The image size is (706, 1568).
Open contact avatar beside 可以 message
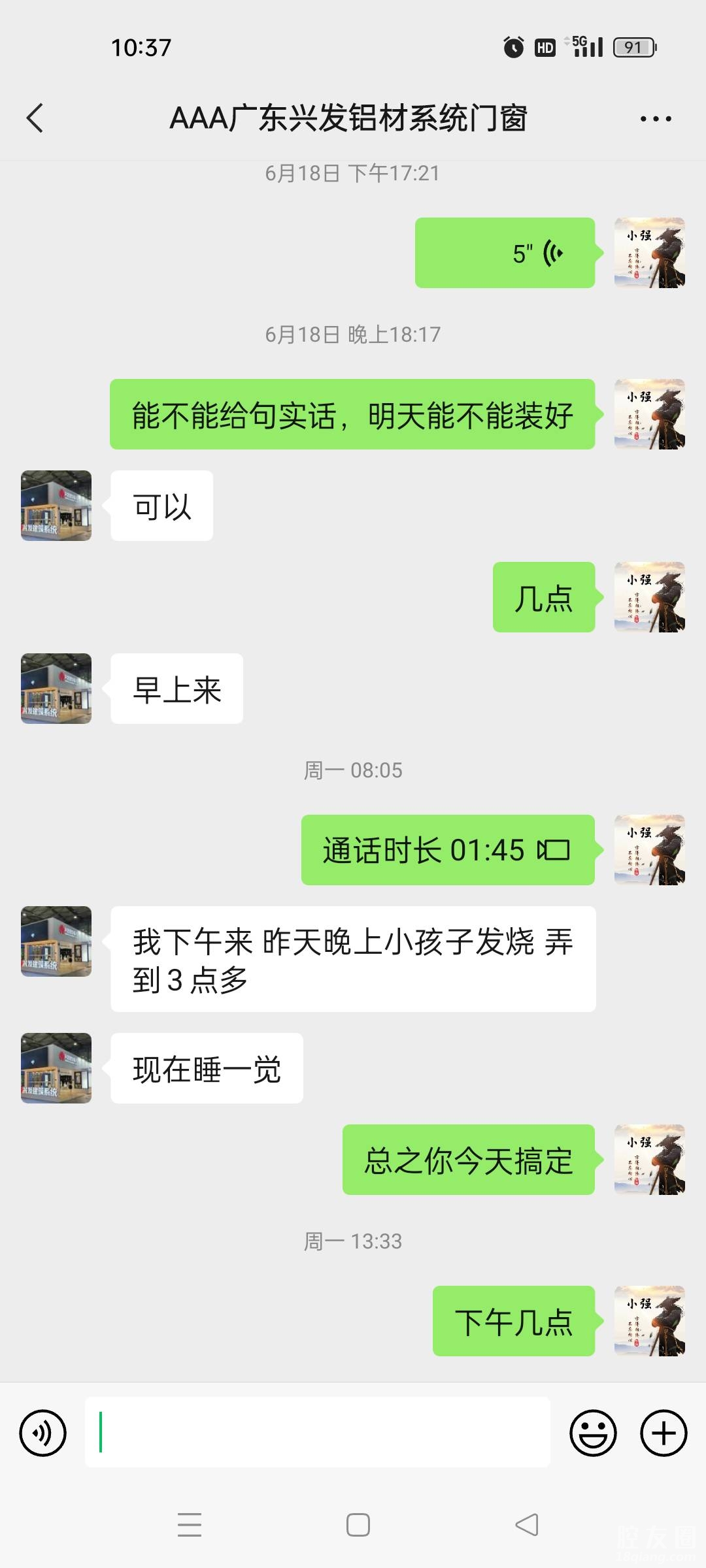(56, 506)
